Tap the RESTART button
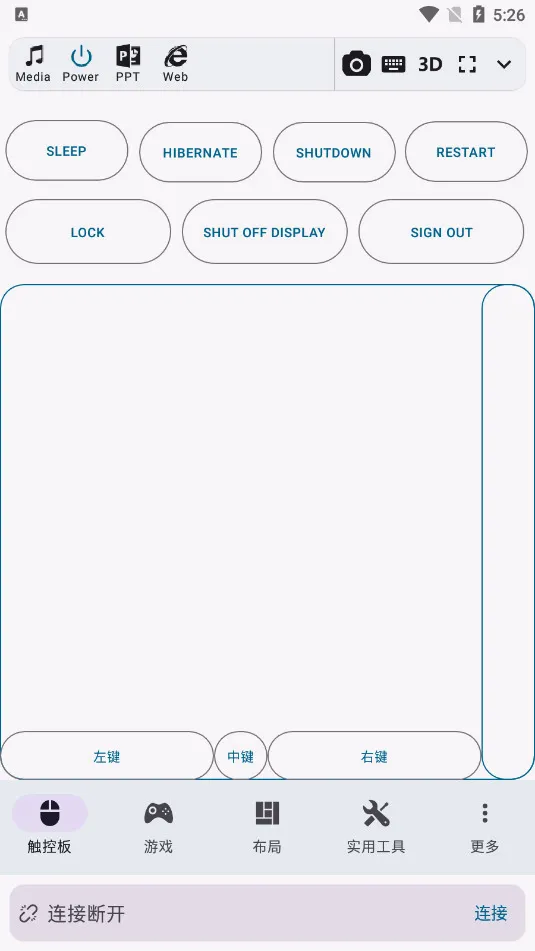Screen dimensions: 535x951 (466, 152)
